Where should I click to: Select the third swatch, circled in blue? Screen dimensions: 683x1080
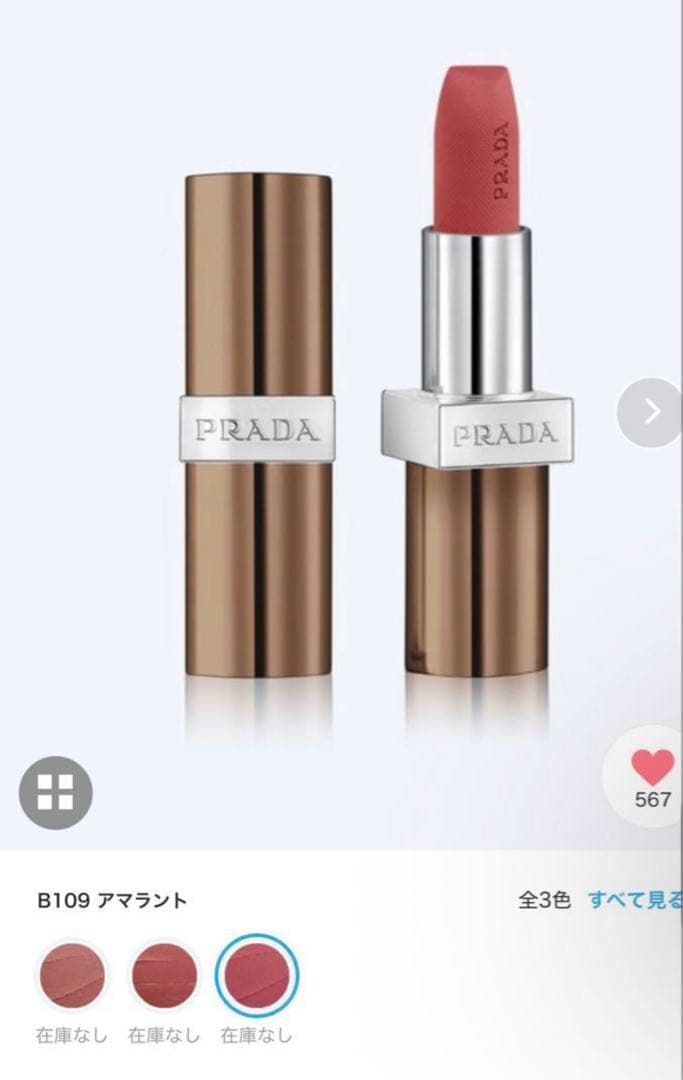(x=257, y=975)
